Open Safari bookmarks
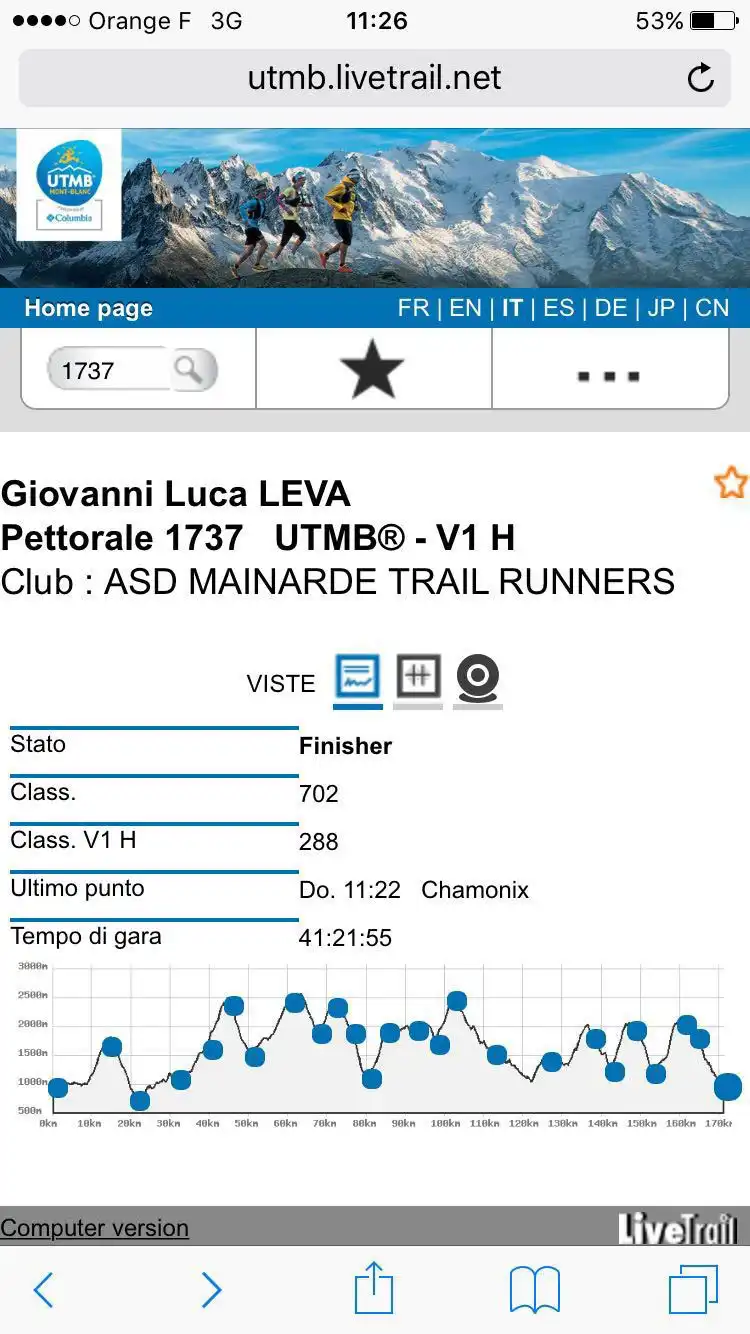The height and width of the screenshot is (1334, 750). [535, 1290]
